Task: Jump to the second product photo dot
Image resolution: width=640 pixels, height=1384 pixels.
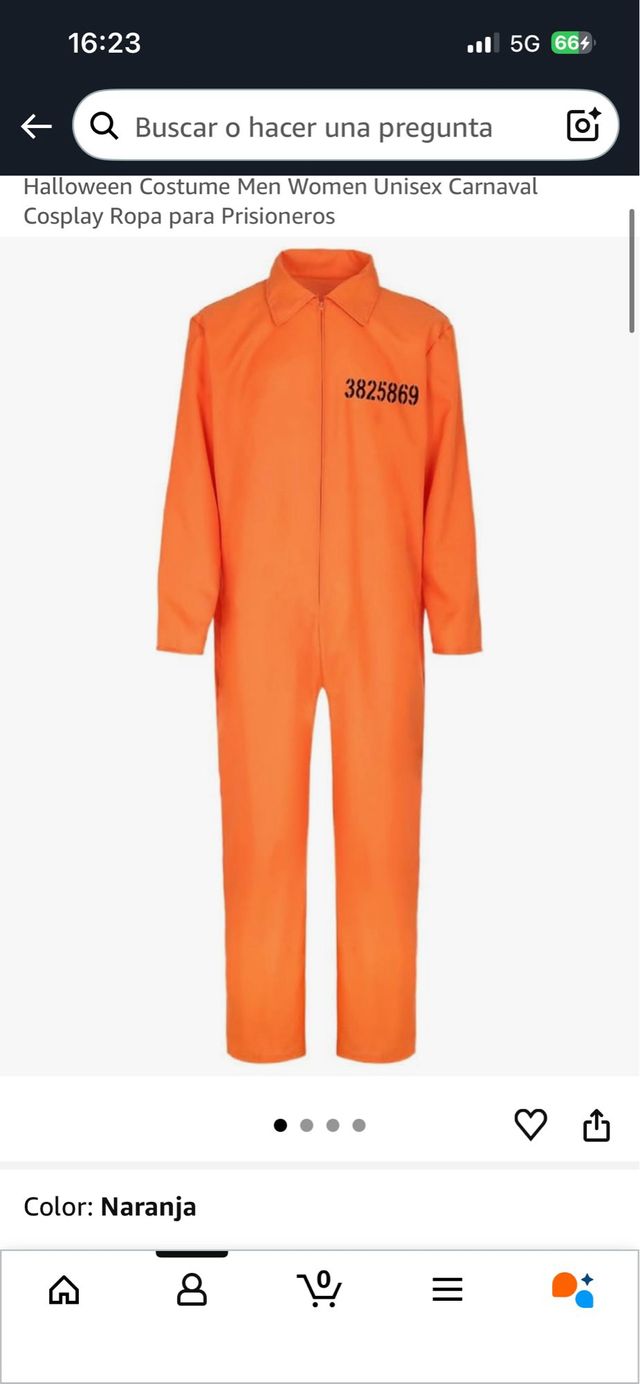Action: (307, 1125)
